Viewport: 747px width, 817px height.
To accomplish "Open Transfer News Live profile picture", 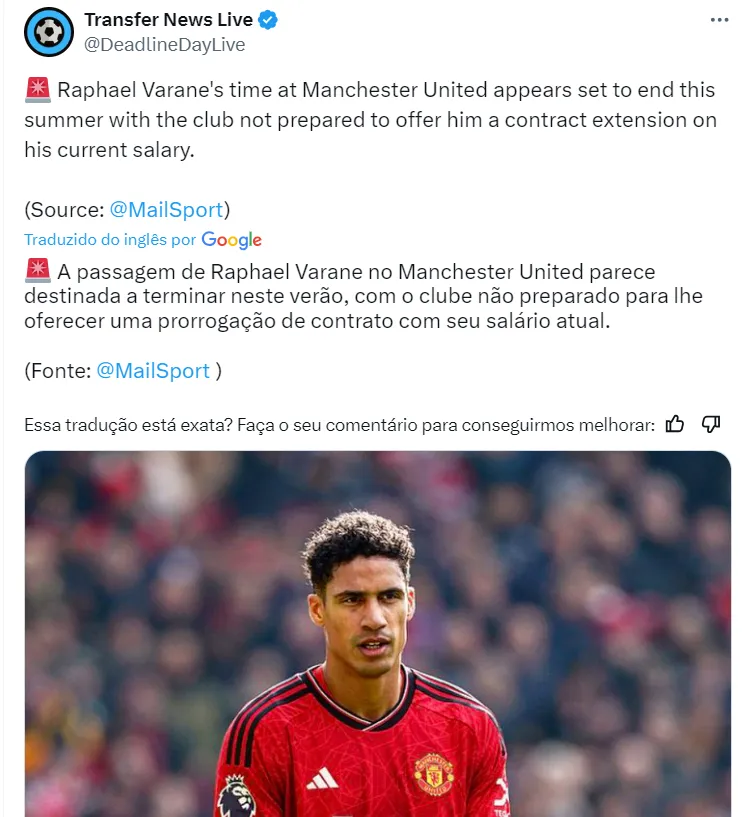I will (48, 32).
